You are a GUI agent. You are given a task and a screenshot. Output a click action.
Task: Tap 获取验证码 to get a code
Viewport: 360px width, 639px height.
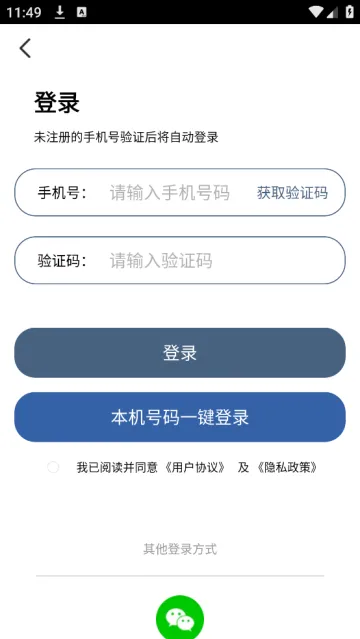point(292,193)
